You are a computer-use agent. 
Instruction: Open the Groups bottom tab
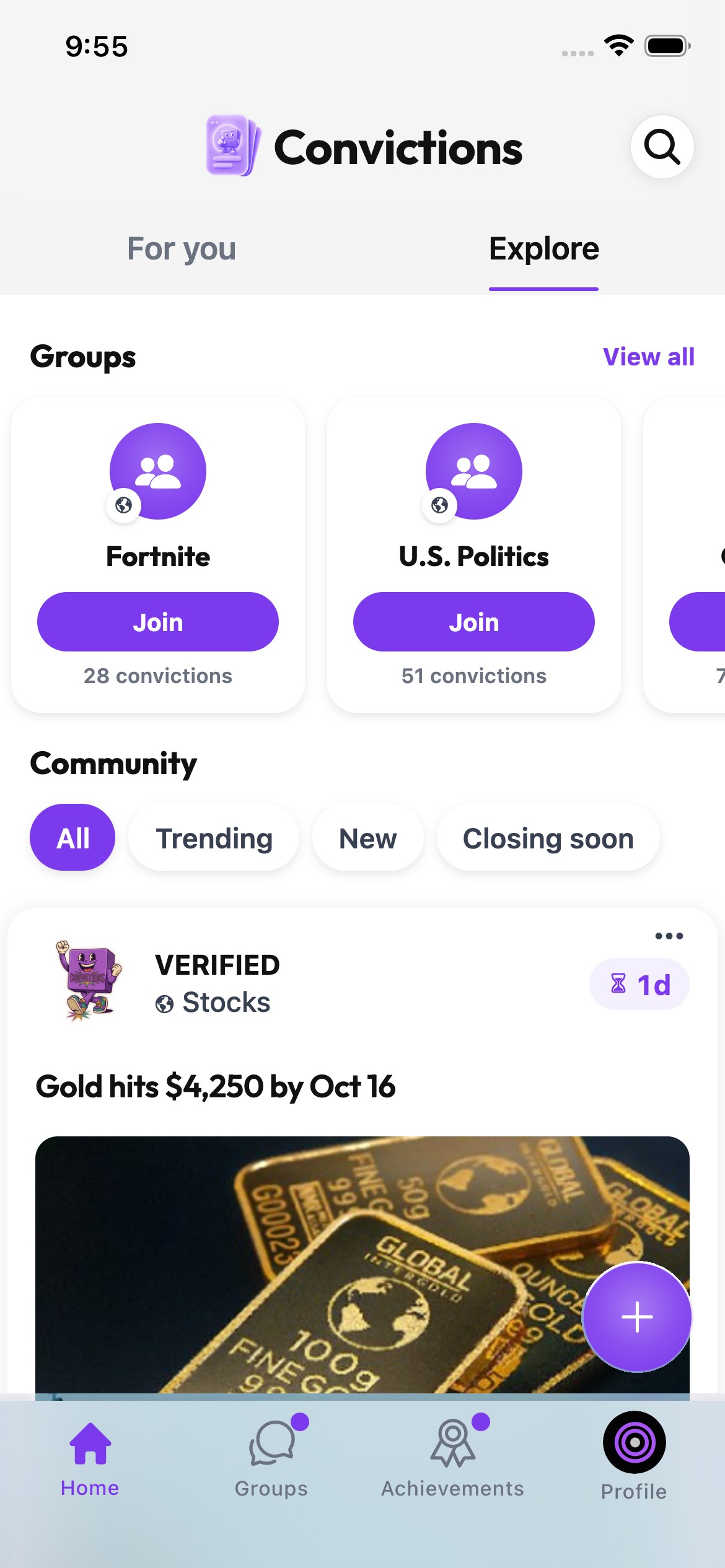(271, 1460)
